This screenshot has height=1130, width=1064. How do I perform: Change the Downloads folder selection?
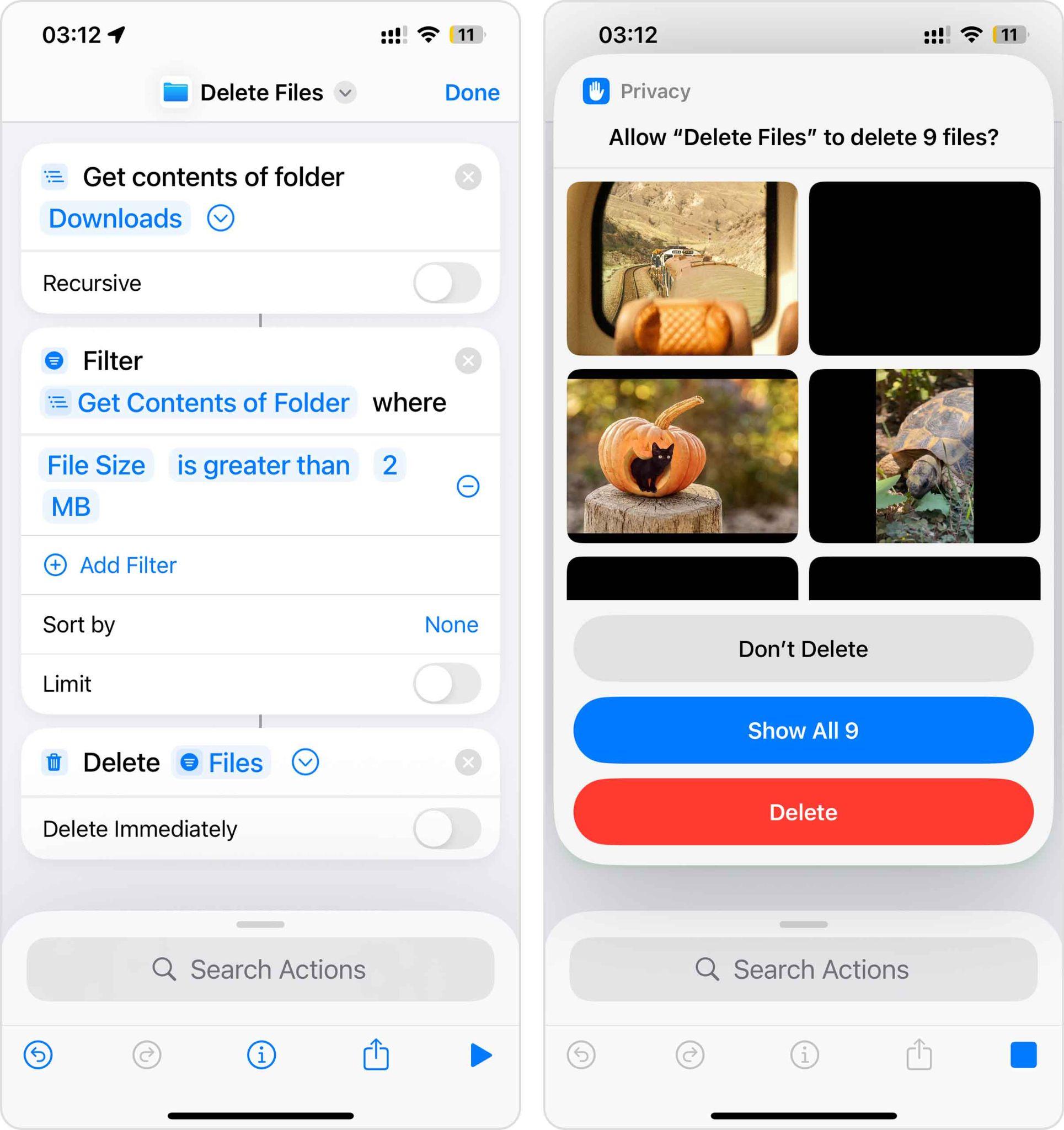(115, 219)
